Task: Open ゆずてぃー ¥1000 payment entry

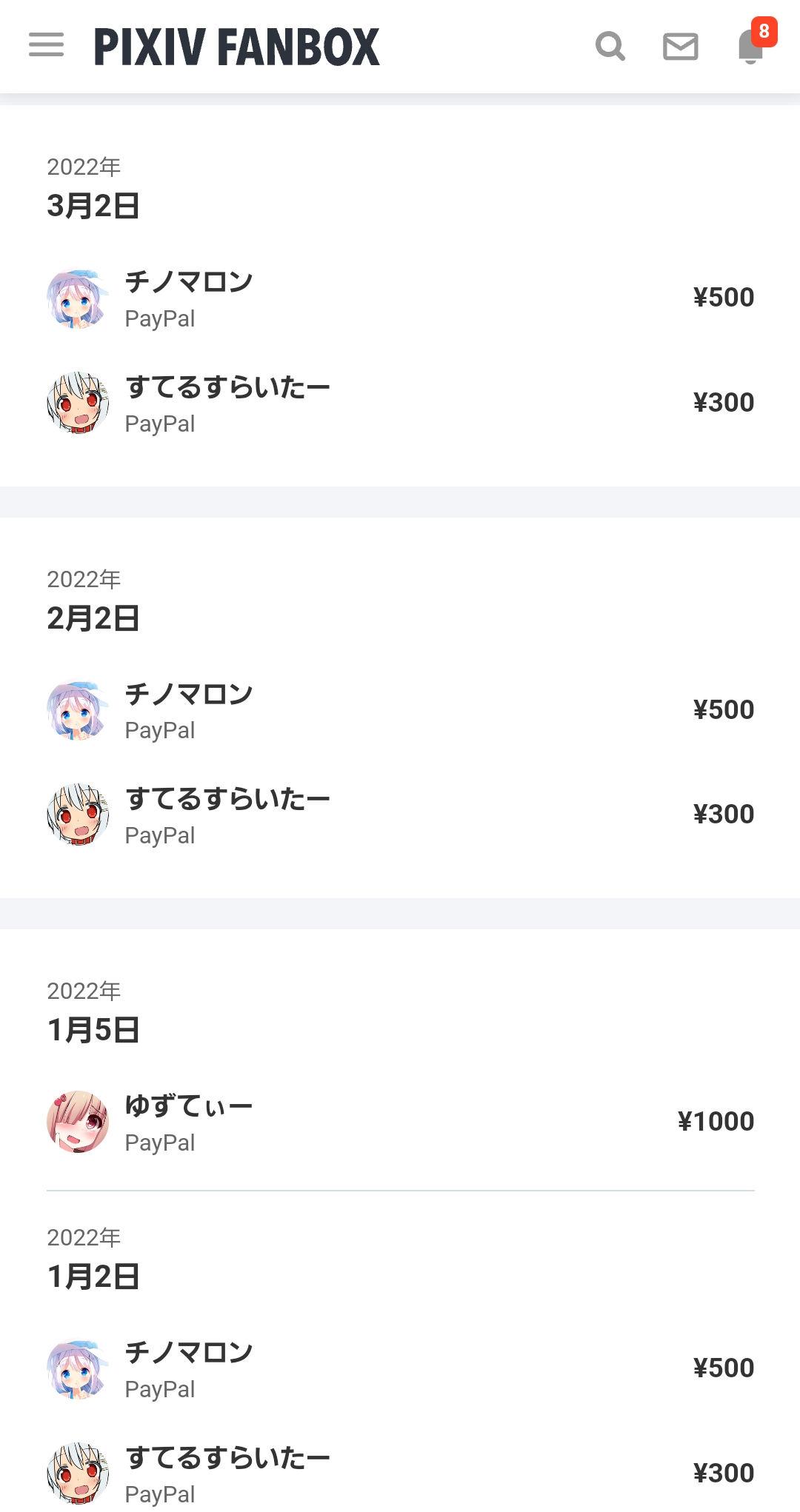Action: [x=400, y=1123]
